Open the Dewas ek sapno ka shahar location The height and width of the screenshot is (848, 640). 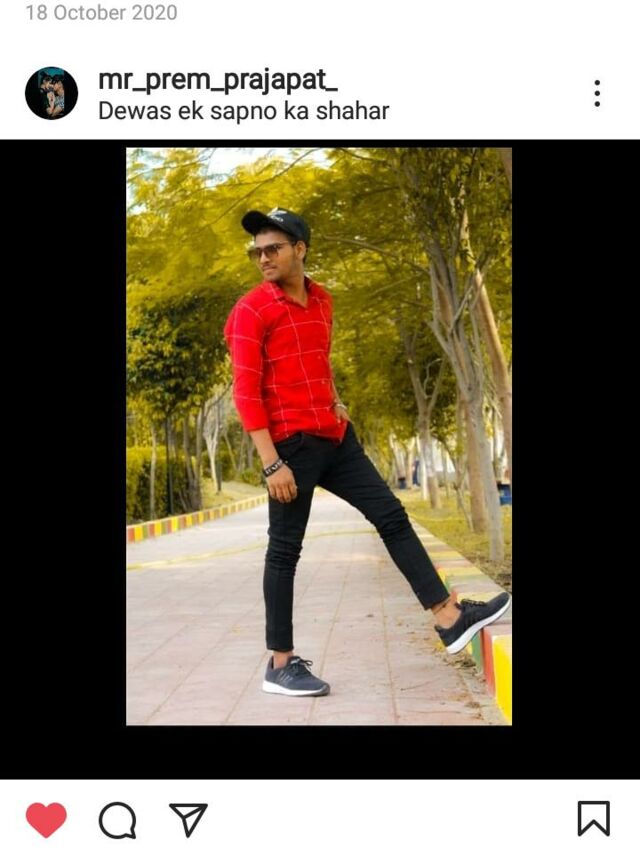point(243,111)
